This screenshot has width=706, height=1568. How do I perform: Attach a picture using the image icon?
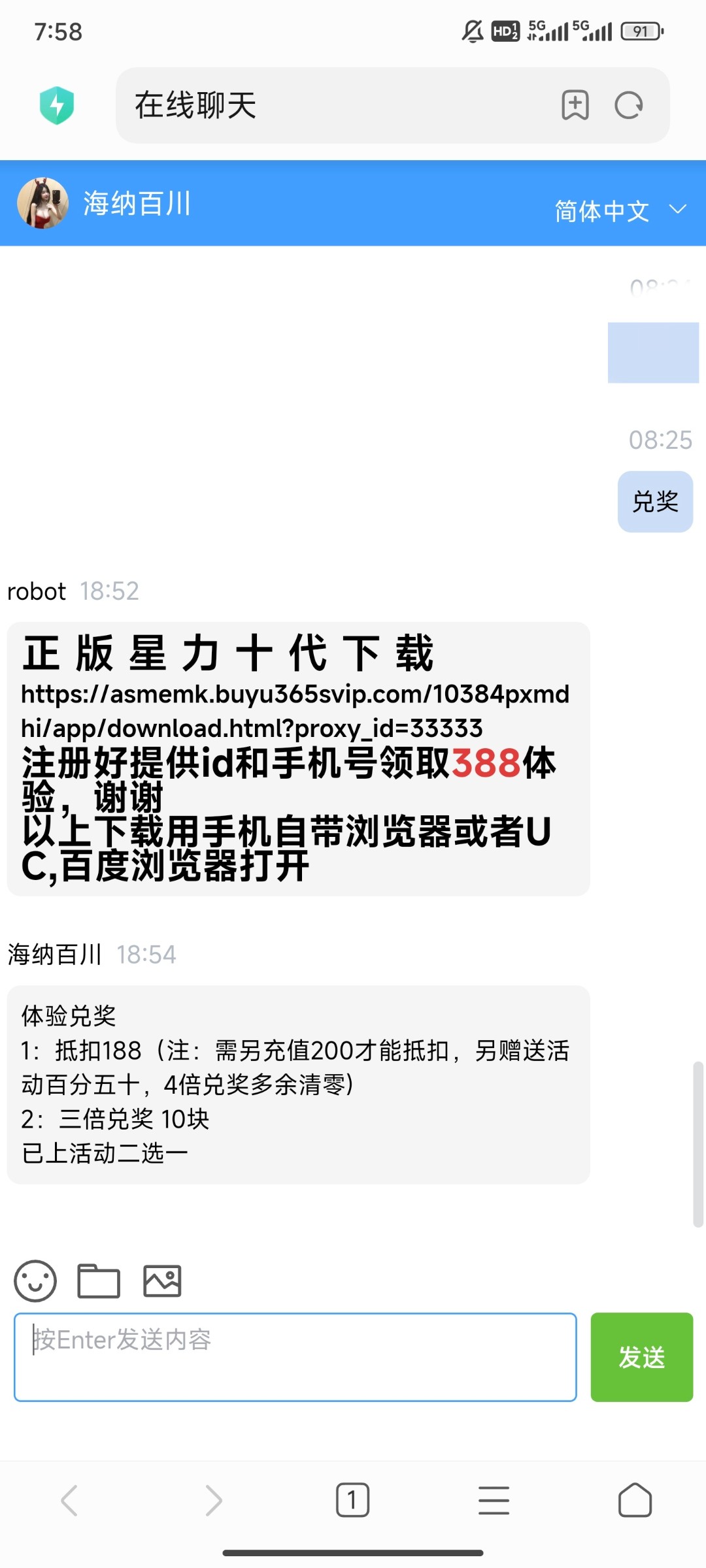[162, 1281]
